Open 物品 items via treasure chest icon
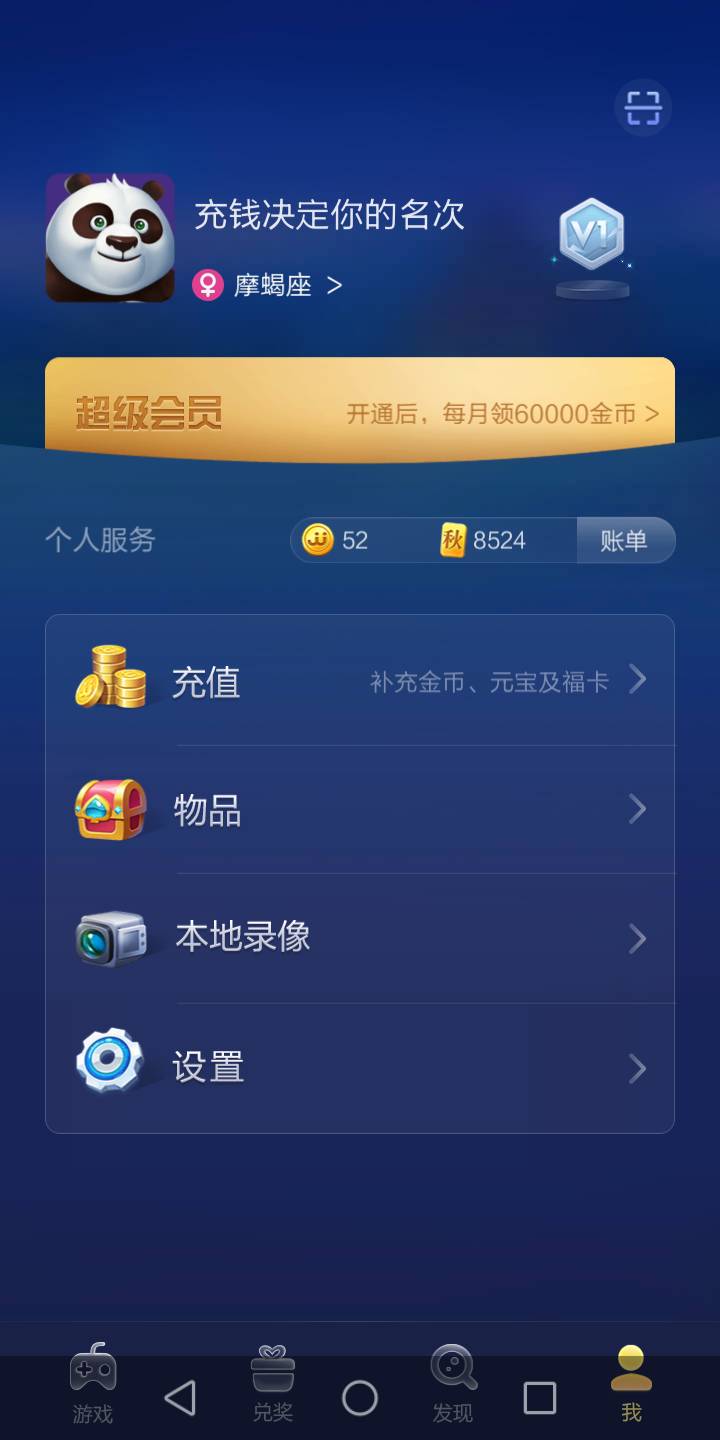Screen dimensions: 720x1440 (110, 808)
